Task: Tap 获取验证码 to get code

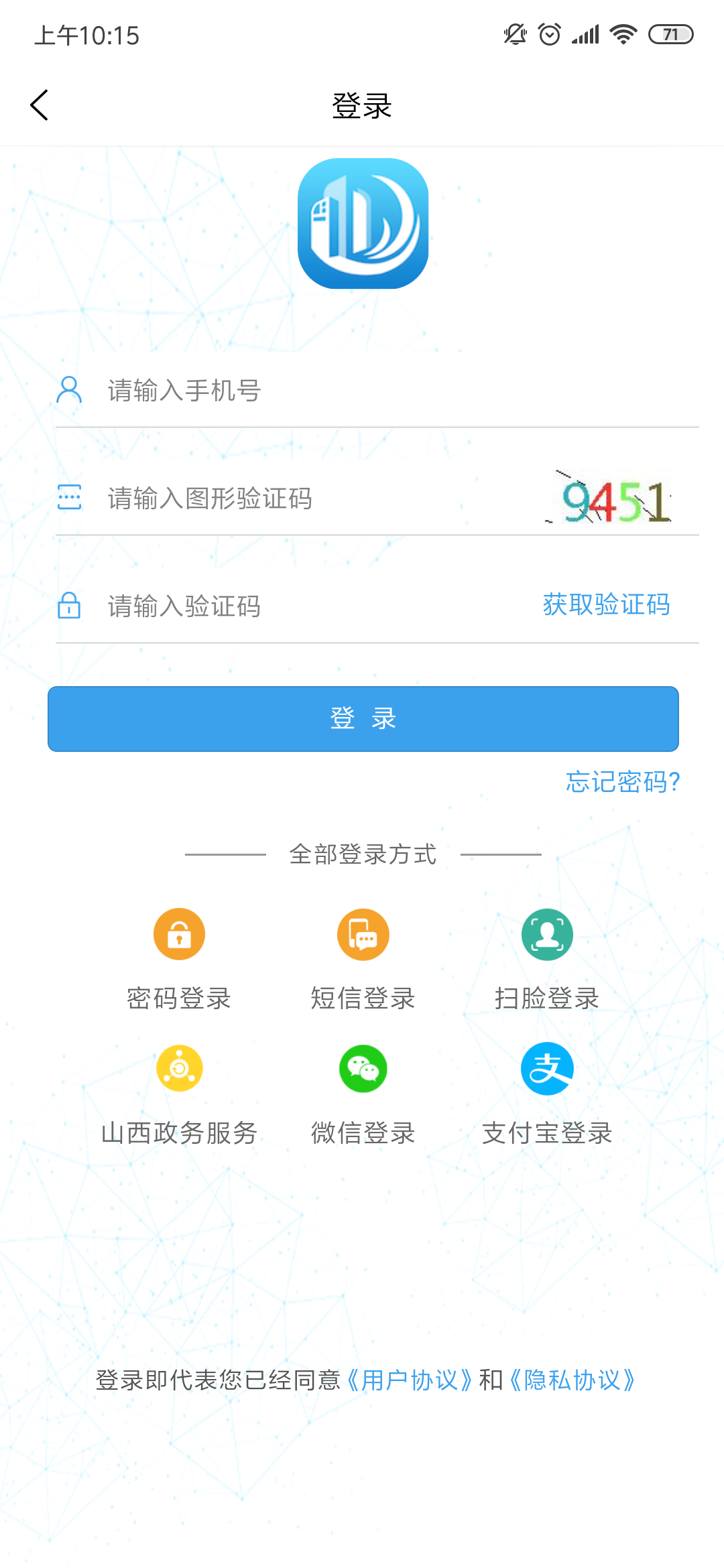Action: pyautogui.click(x=606, y=604)
